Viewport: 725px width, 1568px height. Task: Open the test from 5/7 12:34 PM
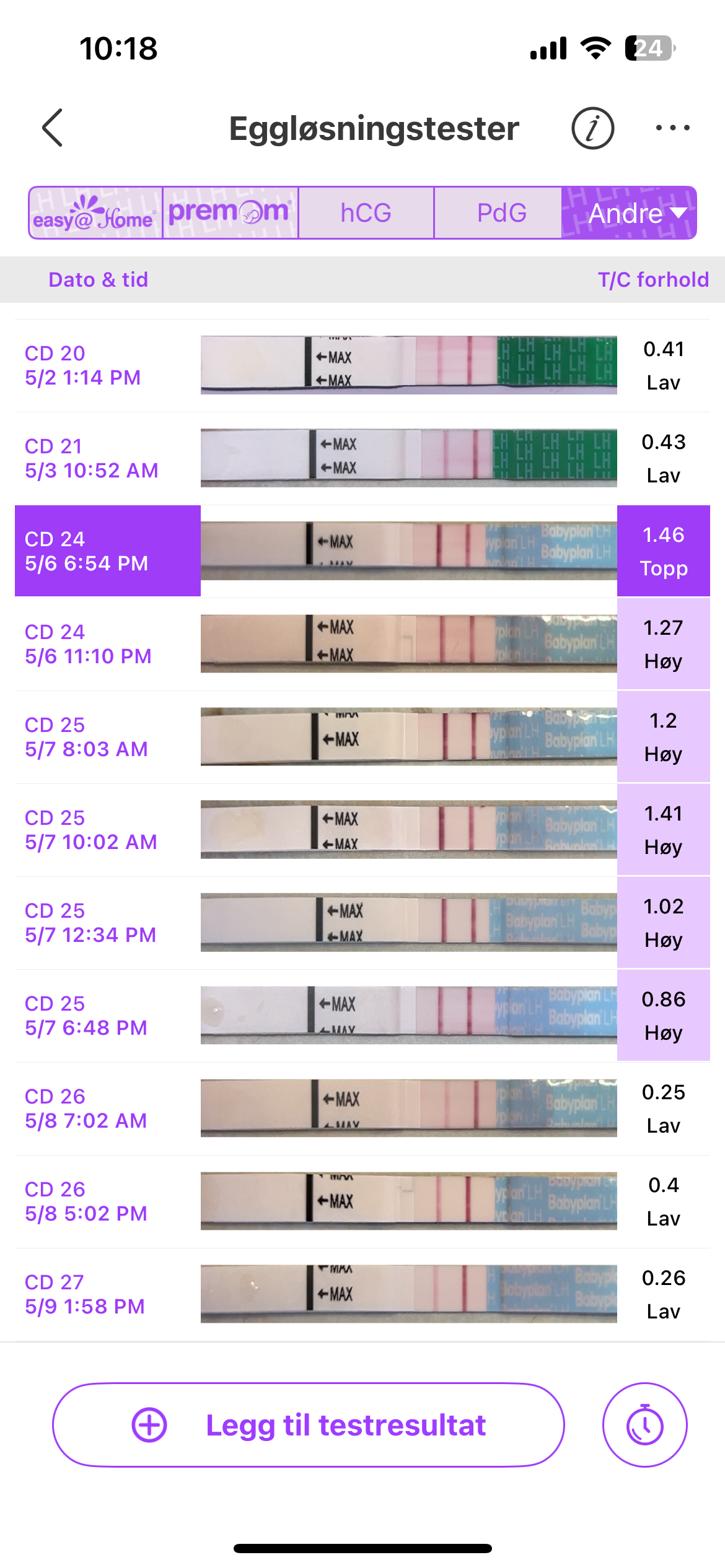(362, 923)
